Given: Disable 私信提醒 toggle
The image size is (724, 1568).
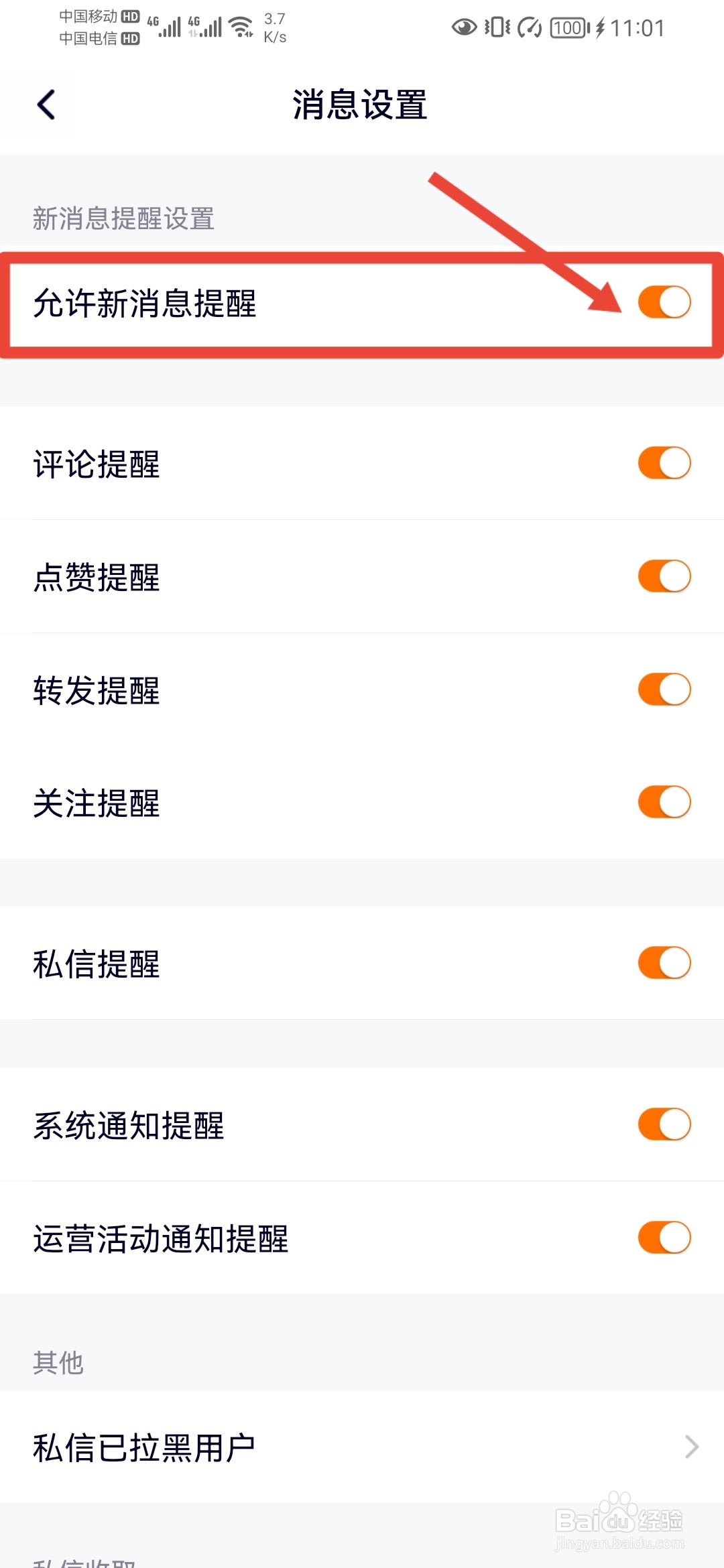Looking at the screenshot, I should click(664, 963).
